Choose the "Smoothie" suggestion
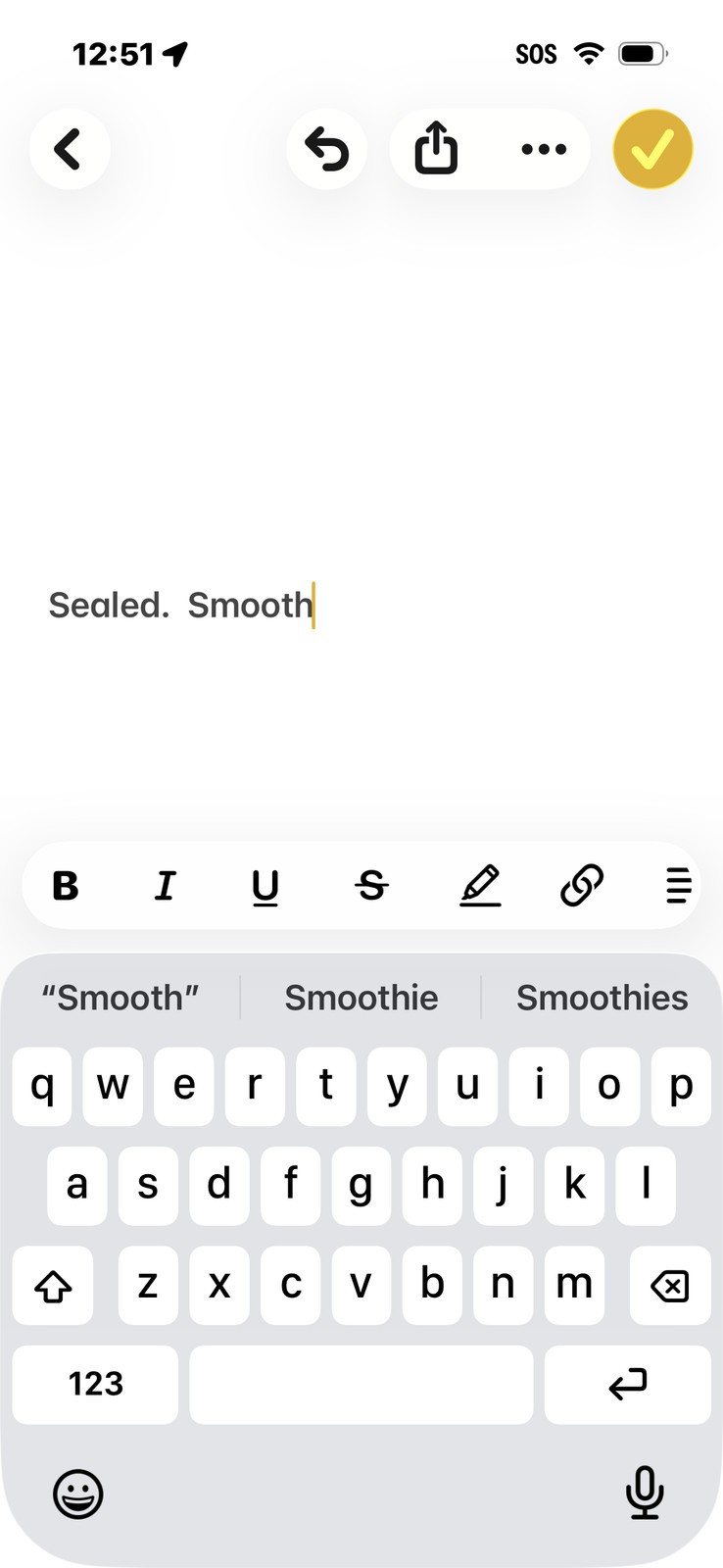The width and height of the screenshot is (723, 1568). (x=361, y=998)
